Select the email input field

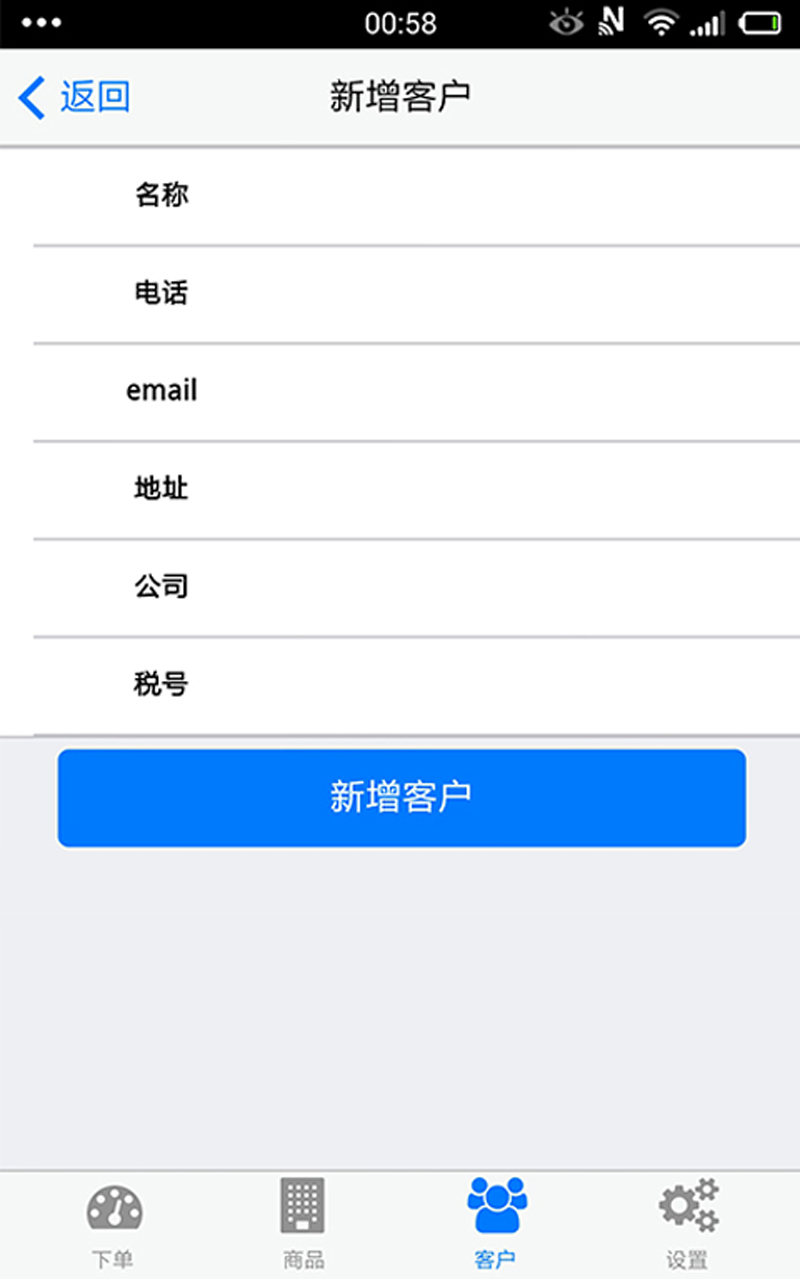480,391
